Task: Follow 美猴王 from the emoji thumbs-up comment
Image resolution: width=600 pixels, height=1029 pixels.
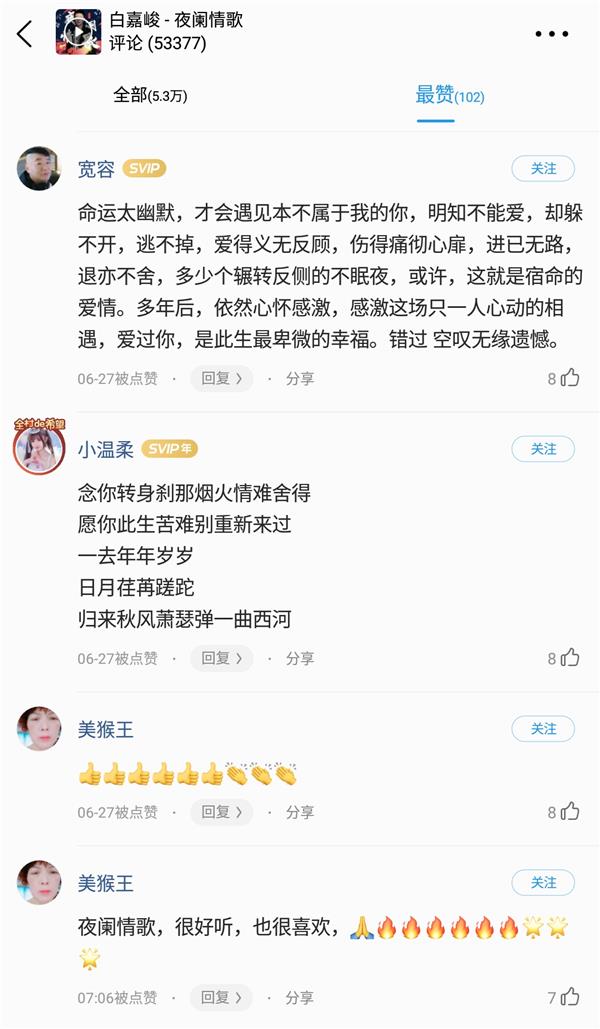Action: (543, 729)
